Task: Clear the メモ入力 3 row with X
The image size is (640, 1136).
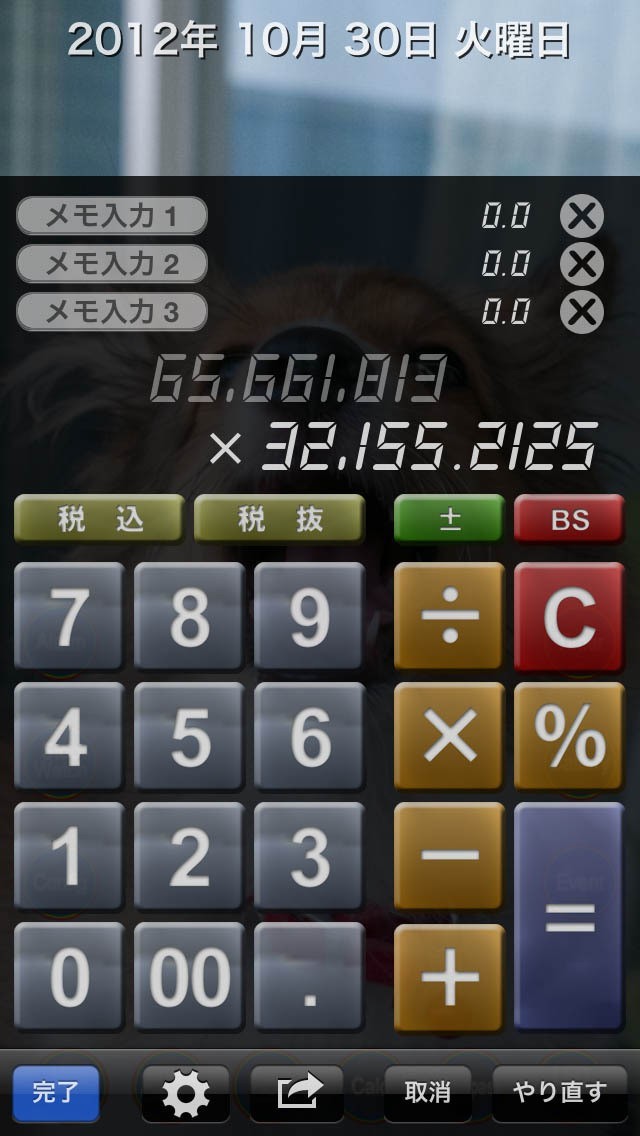Action: (582, 312)
